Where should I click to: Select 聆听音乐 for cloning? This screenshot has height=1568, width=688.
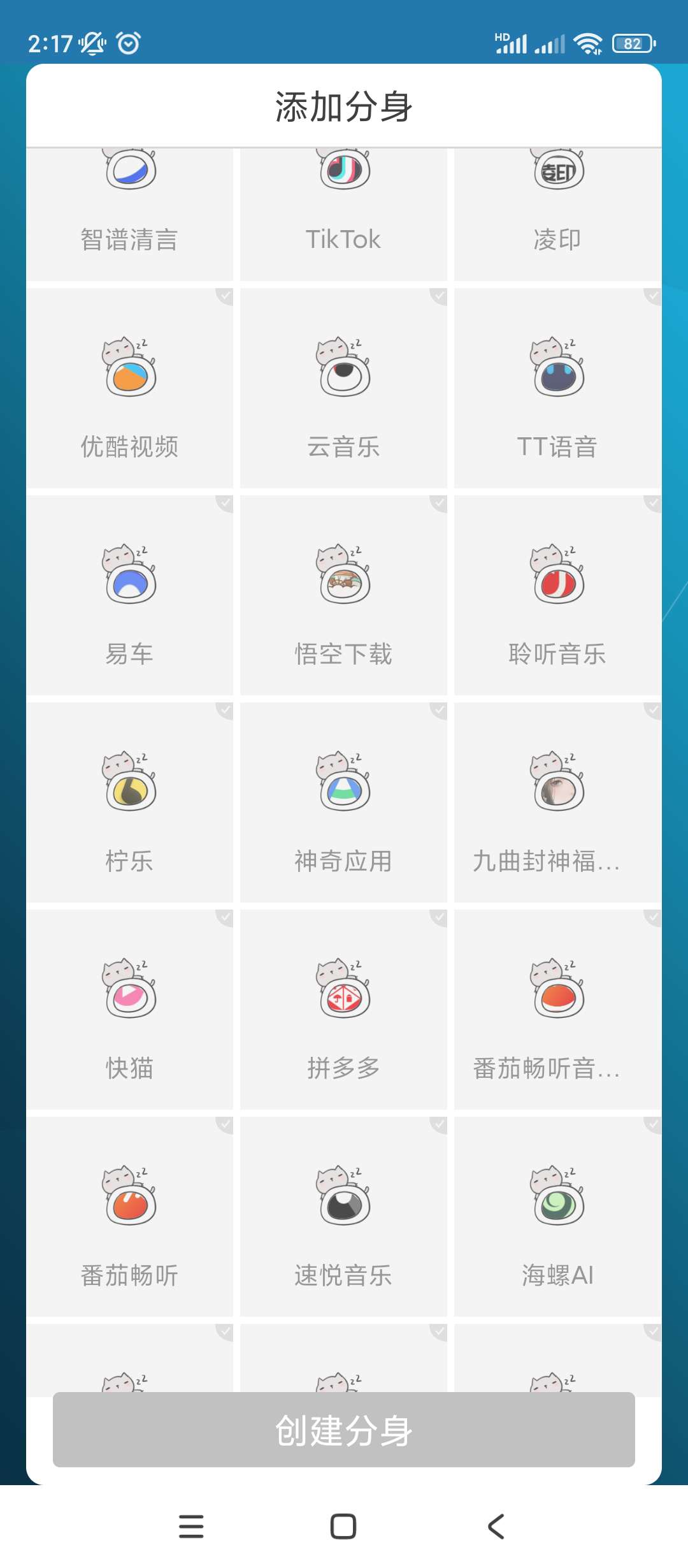[x=557, y=596]
